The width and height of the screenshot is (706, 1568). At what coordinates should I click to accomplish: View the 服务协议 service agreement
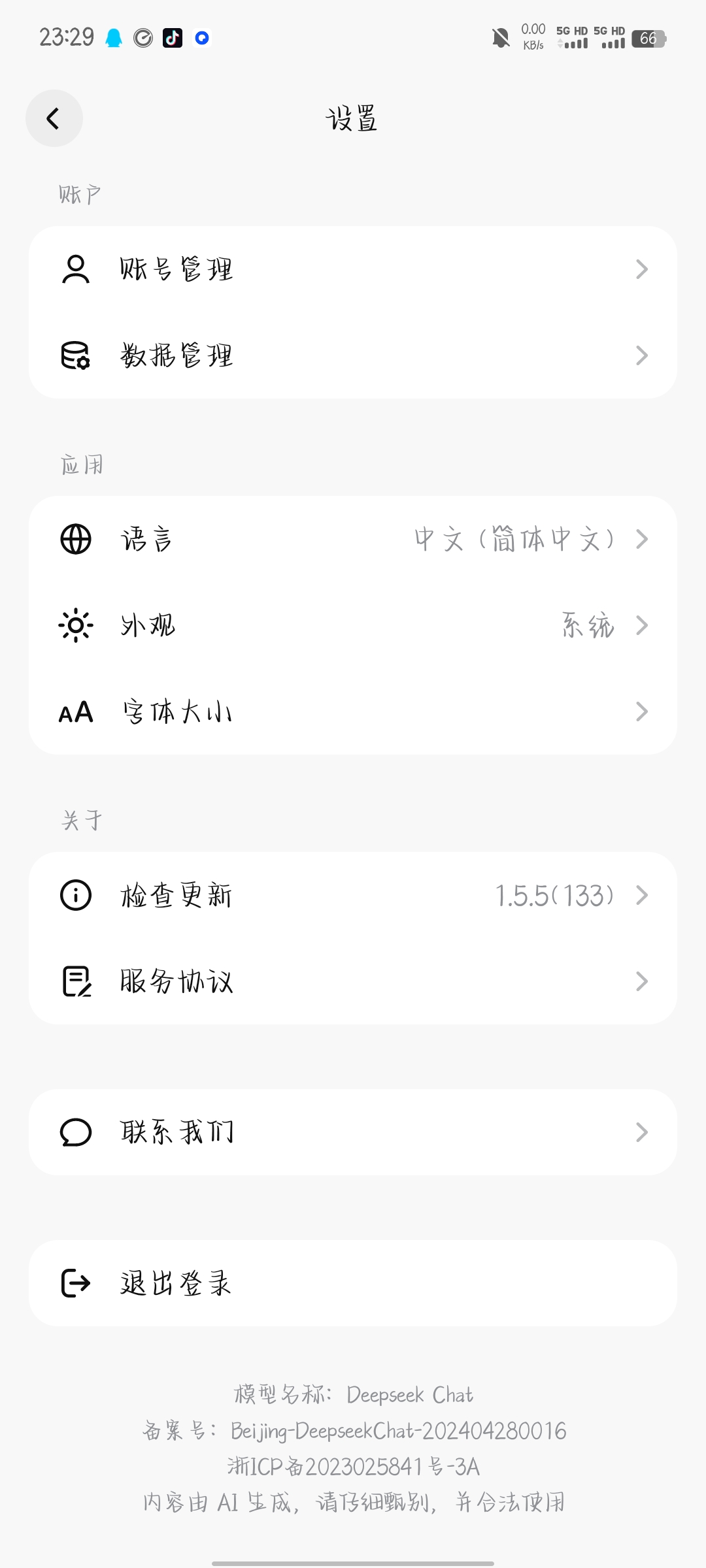353,981
